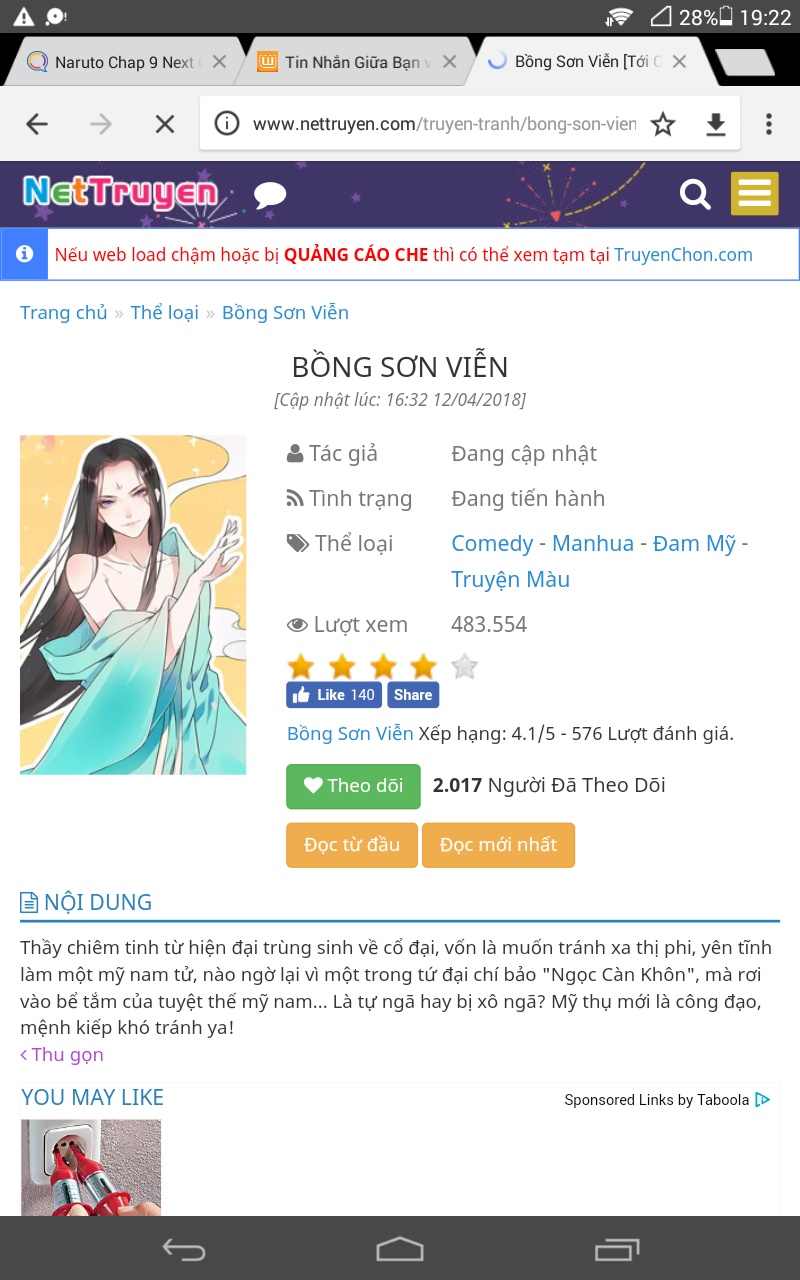The image size is (800, 1280).
Task: Open the yellow hamburger menu
Action: (x=755, y=194)
